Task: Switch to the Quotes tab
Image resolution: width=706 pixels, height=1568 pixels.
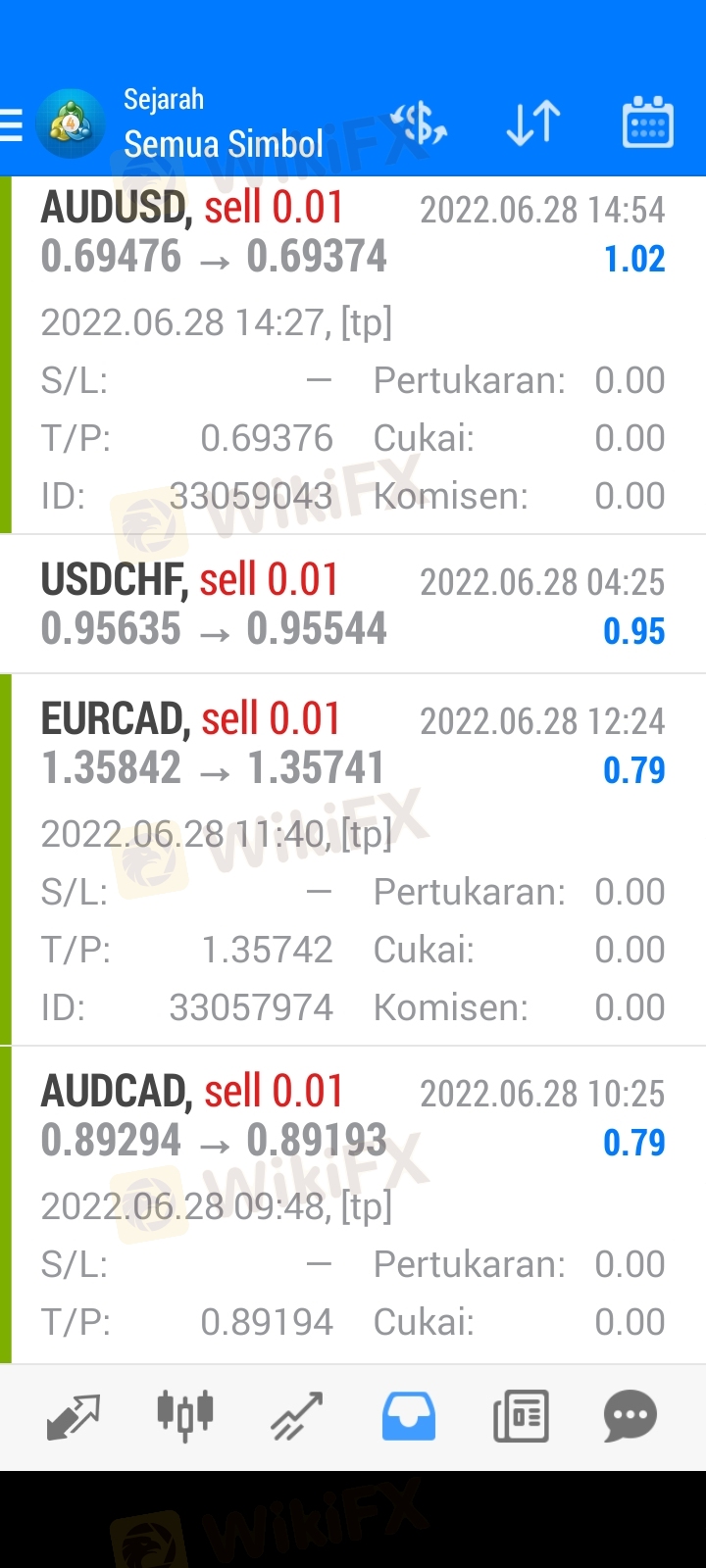Action: click(x=74, y=1417)
